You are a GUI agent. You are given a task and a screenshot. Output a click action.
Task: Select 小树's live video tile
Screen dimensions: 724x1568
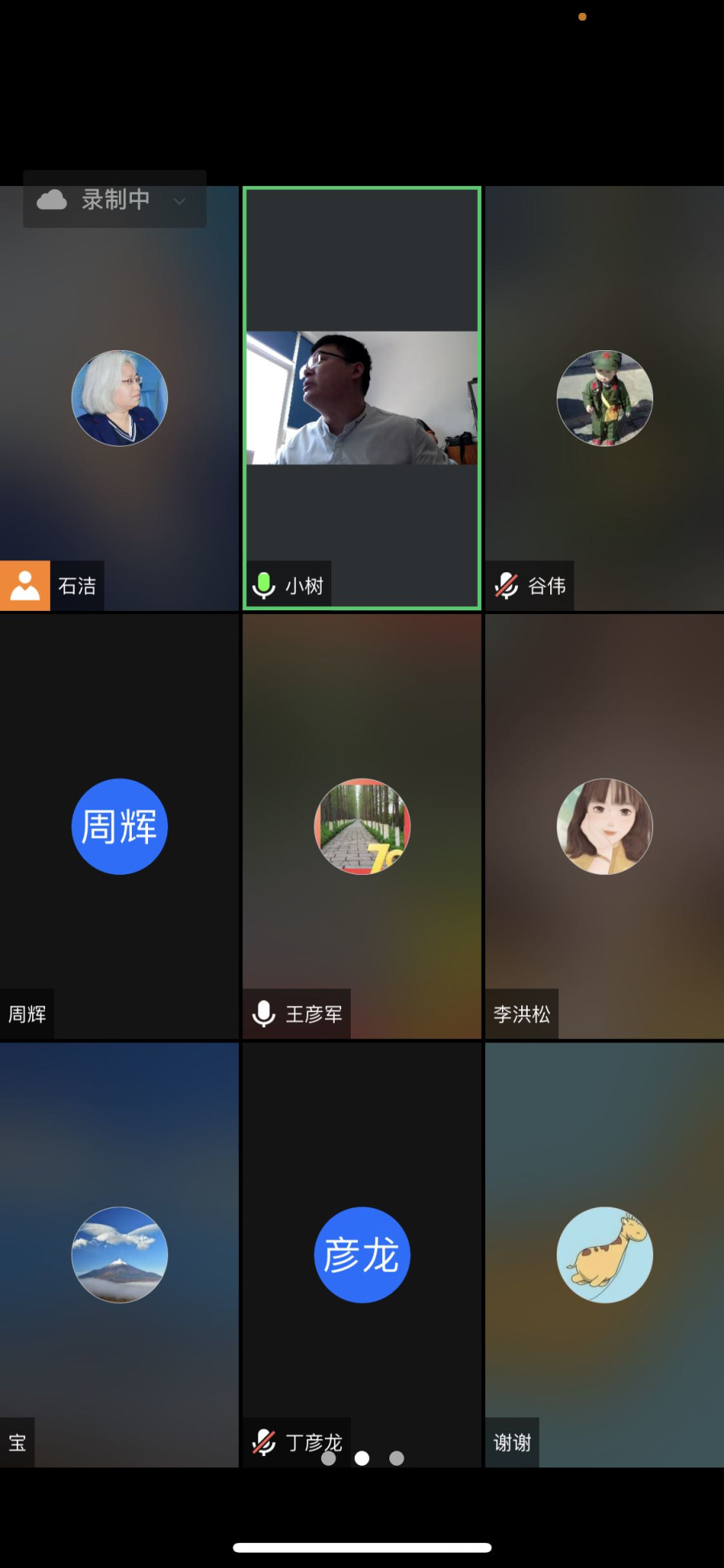pyautogui.click(x=362, y=398)
